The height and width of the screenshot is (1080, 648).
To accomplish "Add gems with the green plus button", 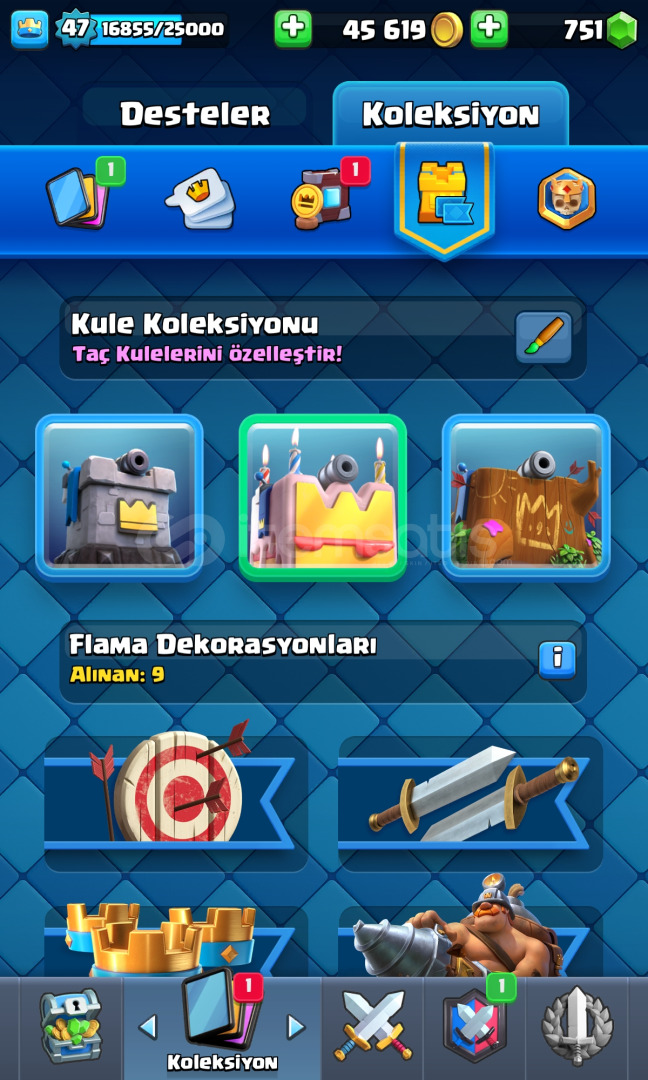I will [x=489, y=30].
